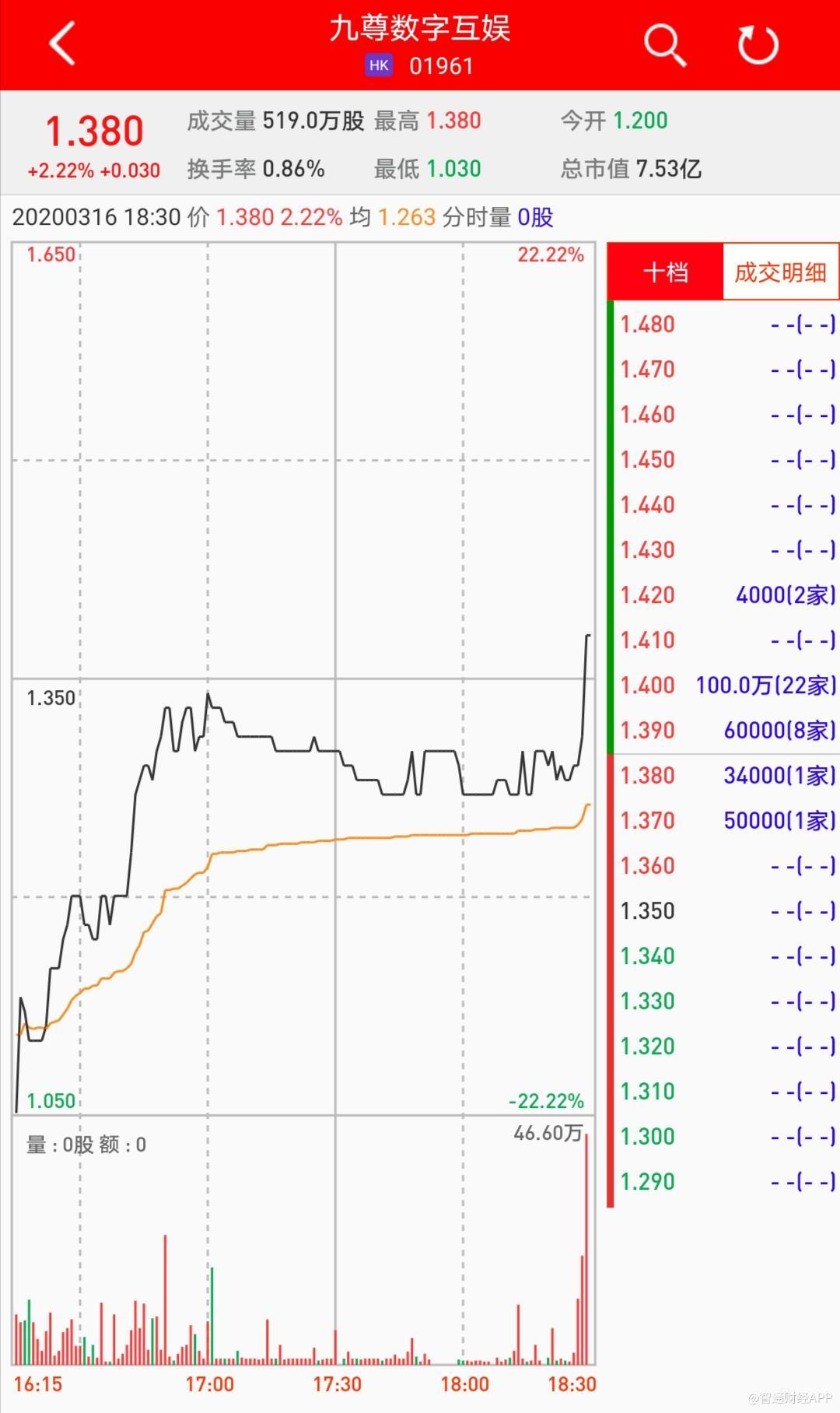Viewport: 840px width, 1413px height.
Task: Switch to the 十档 tab
Action: point(666,272)
